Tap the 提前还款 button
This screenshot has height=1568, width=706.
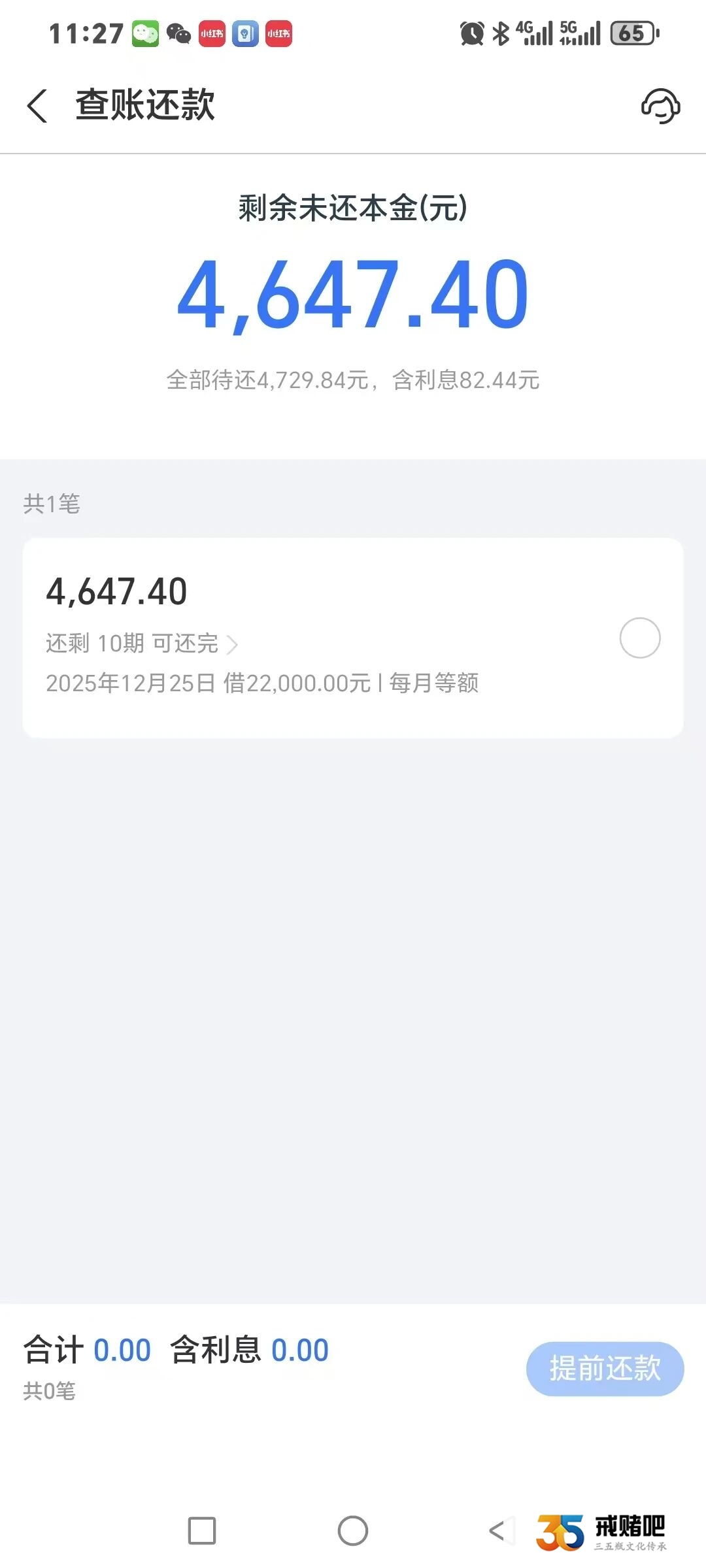click(x=605, y=1369)
